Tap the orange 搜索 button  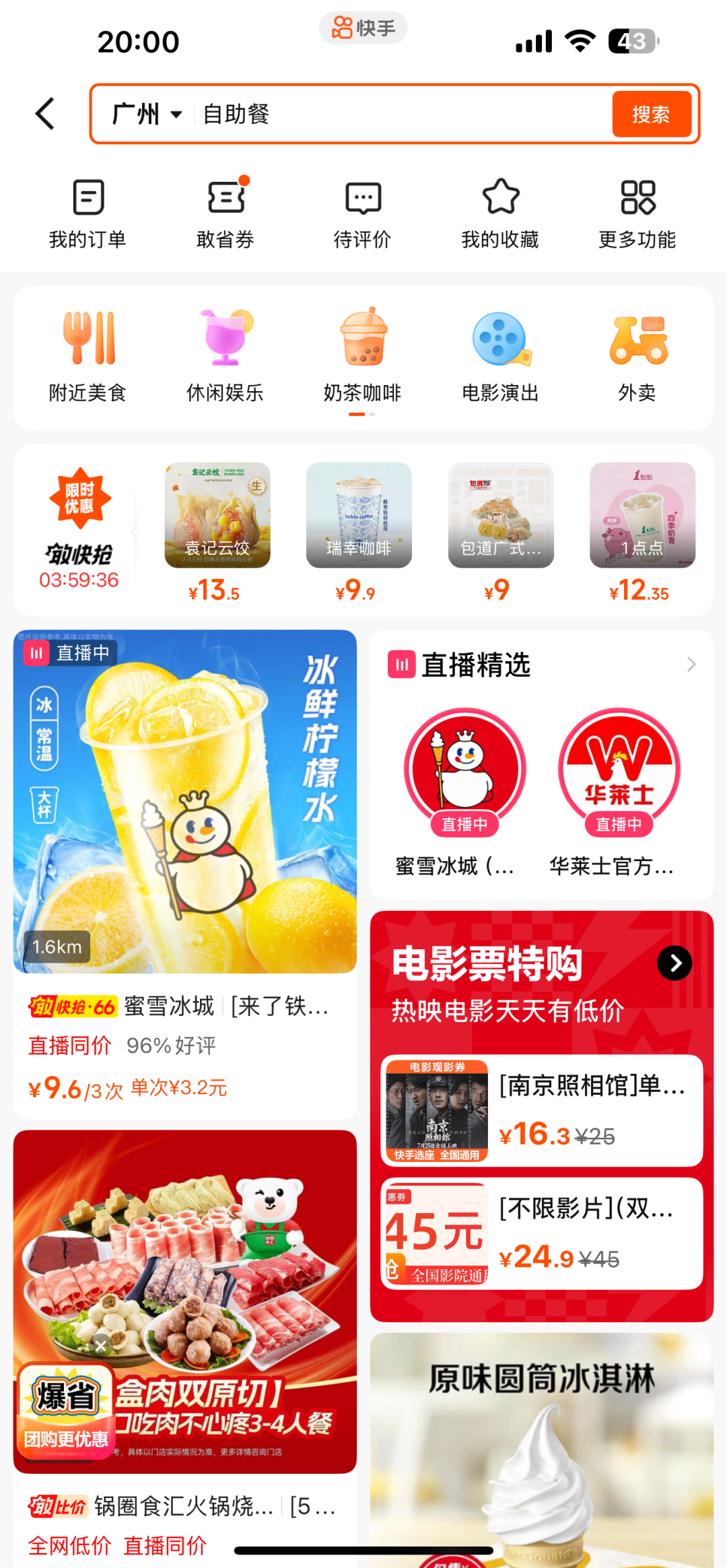[650, 114]
